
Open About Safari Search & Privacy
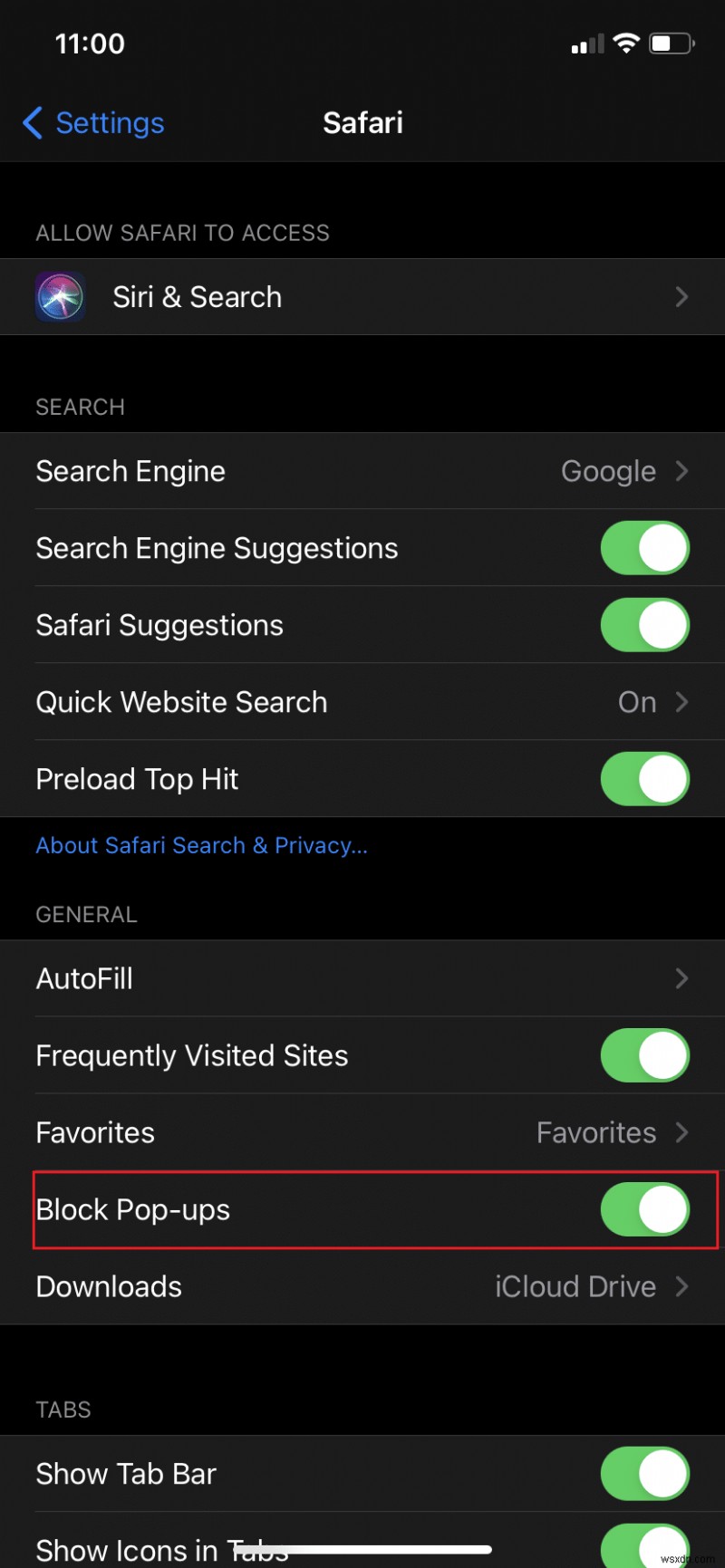coord(201,845)
